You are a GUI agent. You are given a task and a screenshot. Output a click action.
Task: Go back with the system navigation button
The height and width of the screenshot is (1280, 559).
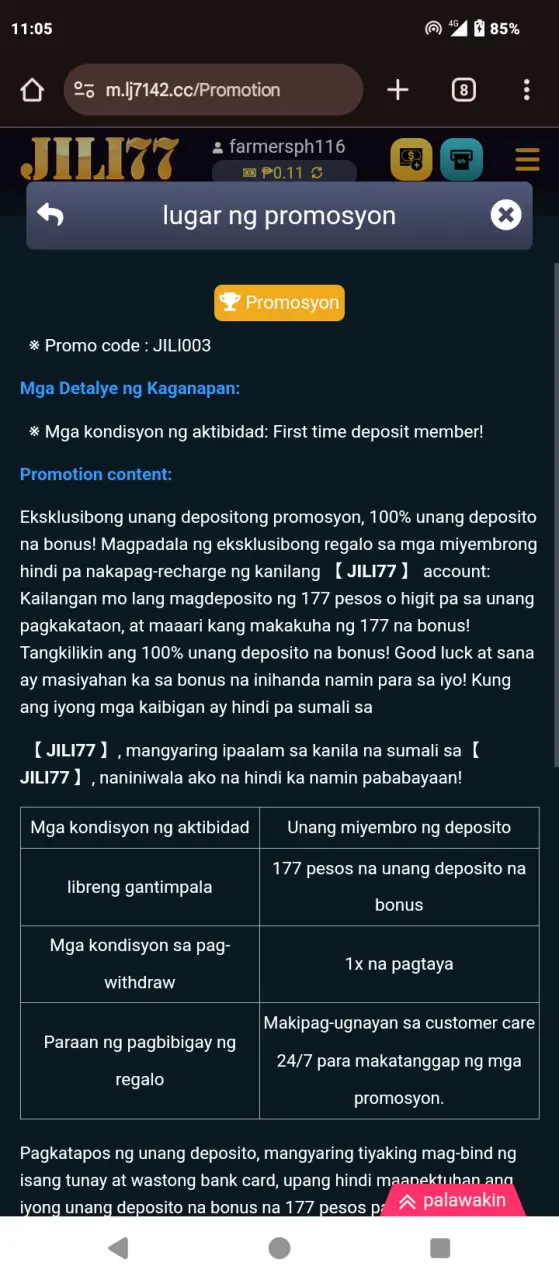click(x=118, y=1247)
